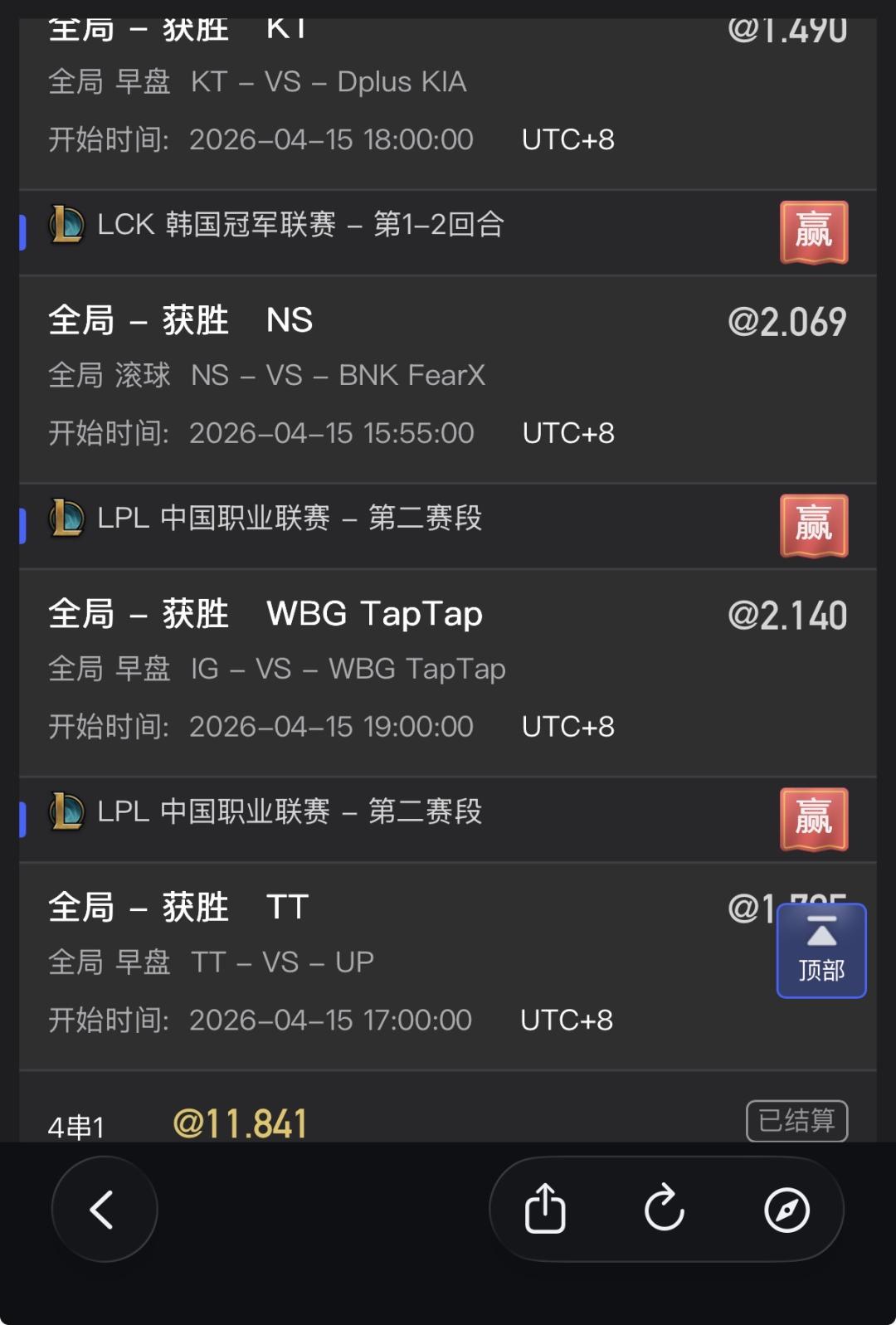Reload the current page

(665, 1209)
